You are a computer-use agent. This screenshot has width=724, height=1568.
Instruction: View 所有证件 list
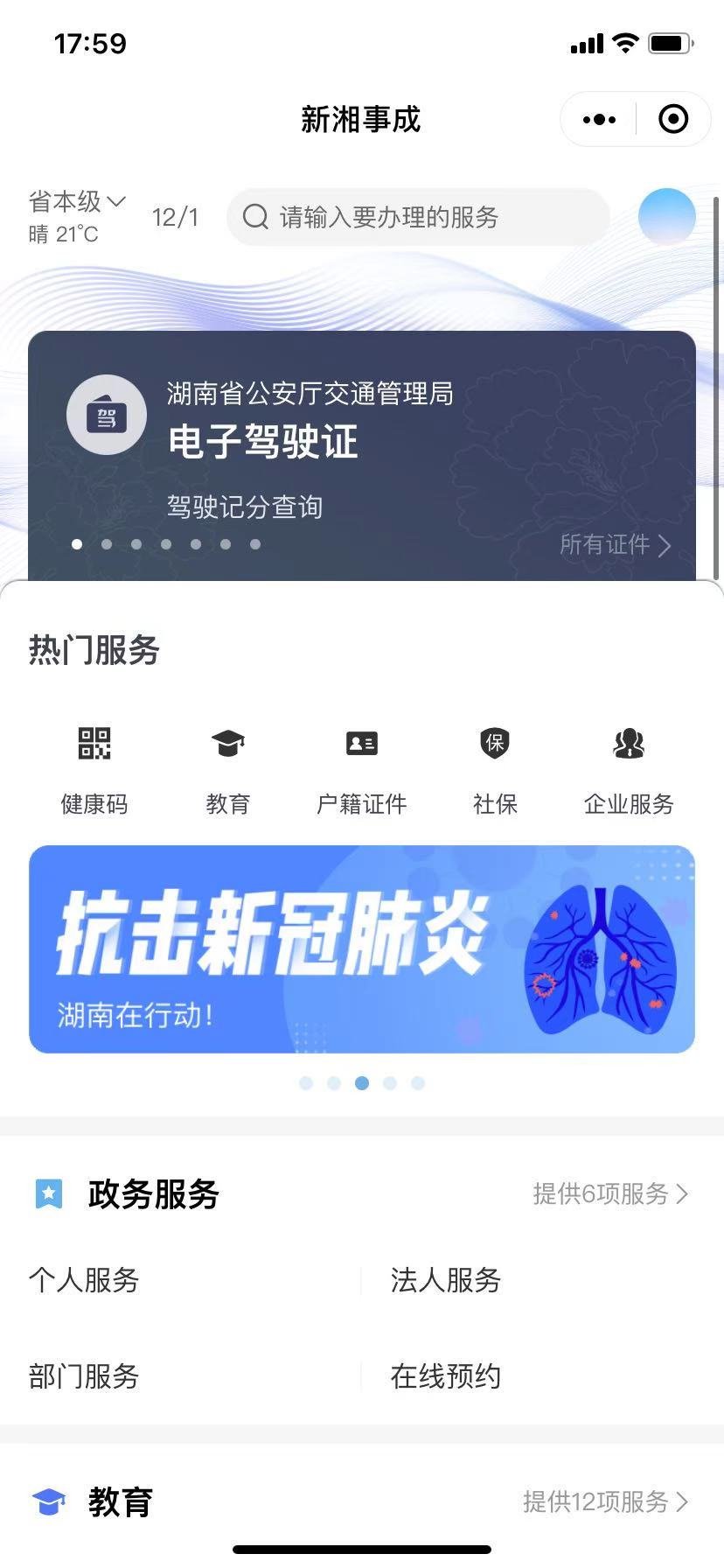[615, 545]
